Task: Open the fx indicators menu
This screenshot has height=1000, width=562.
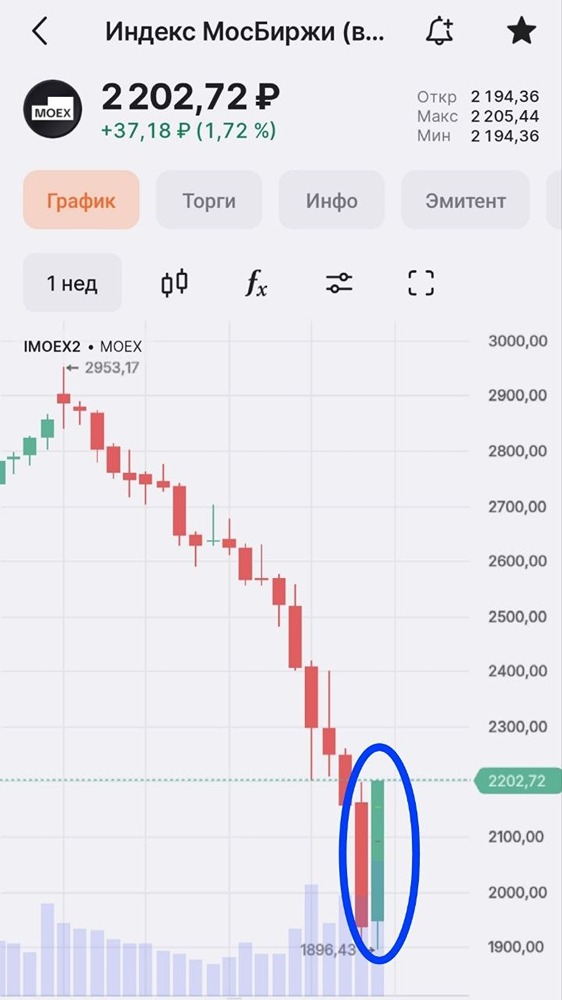Action: pyautogui.click(x=256, y=283)
